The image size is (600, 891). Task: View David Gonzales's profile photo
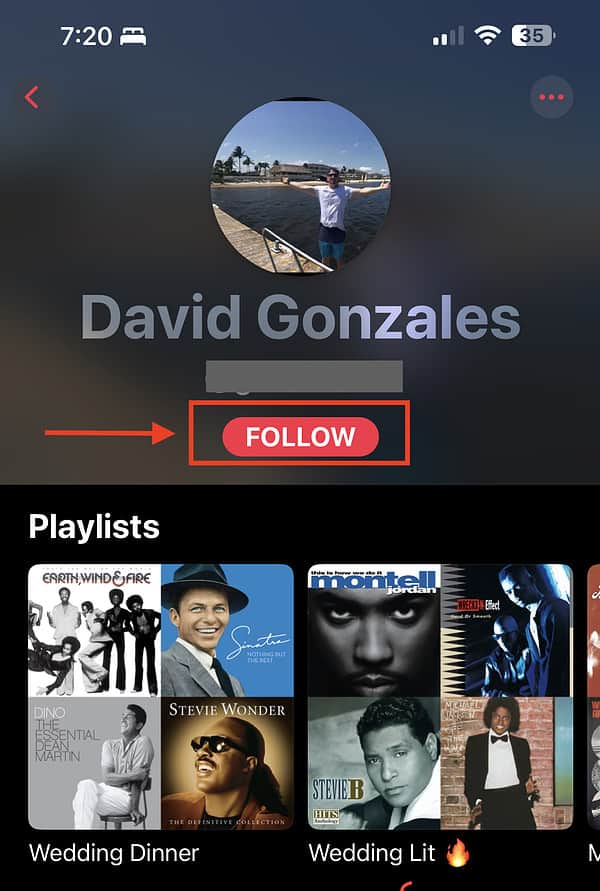300,186
